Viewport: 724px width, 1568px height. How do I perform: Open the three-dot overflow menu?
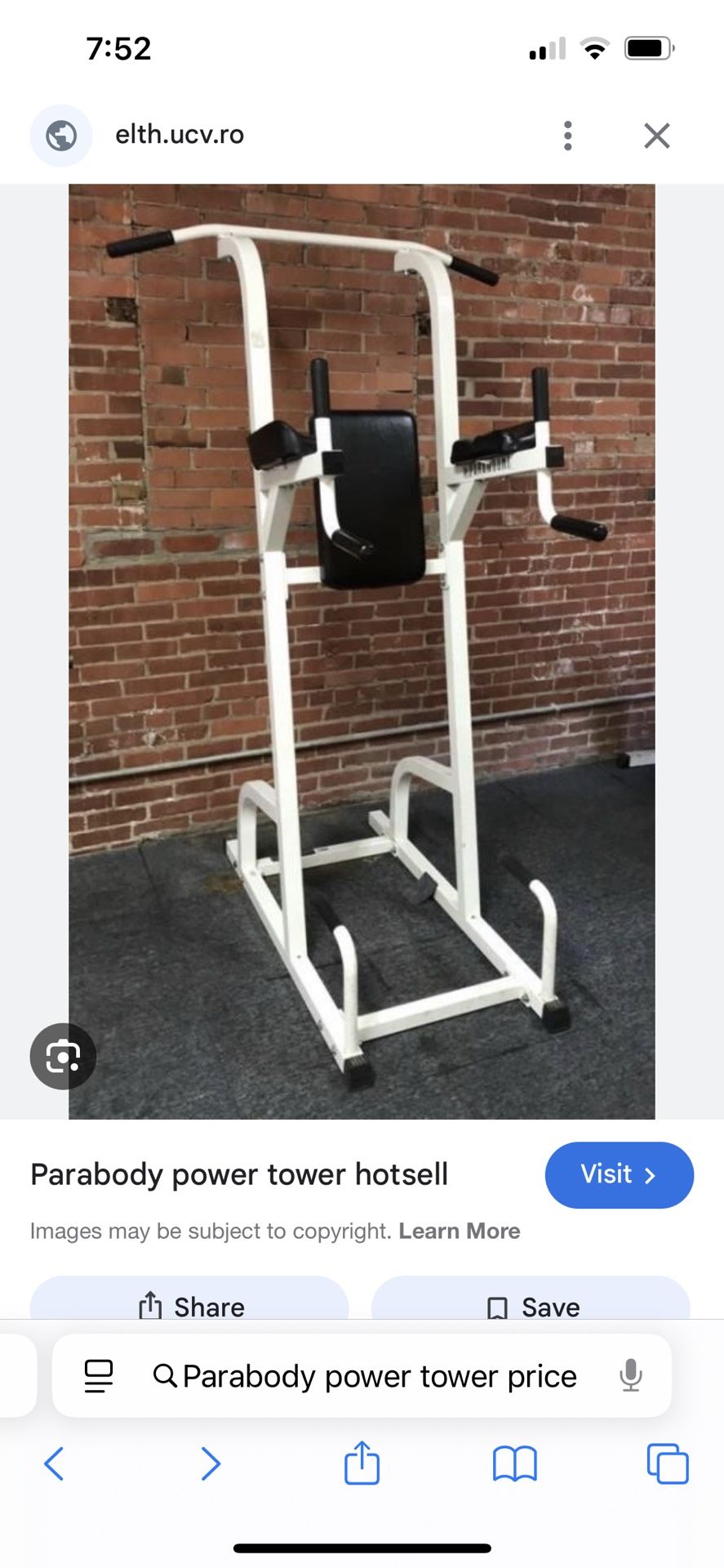[x=567, y=136]
